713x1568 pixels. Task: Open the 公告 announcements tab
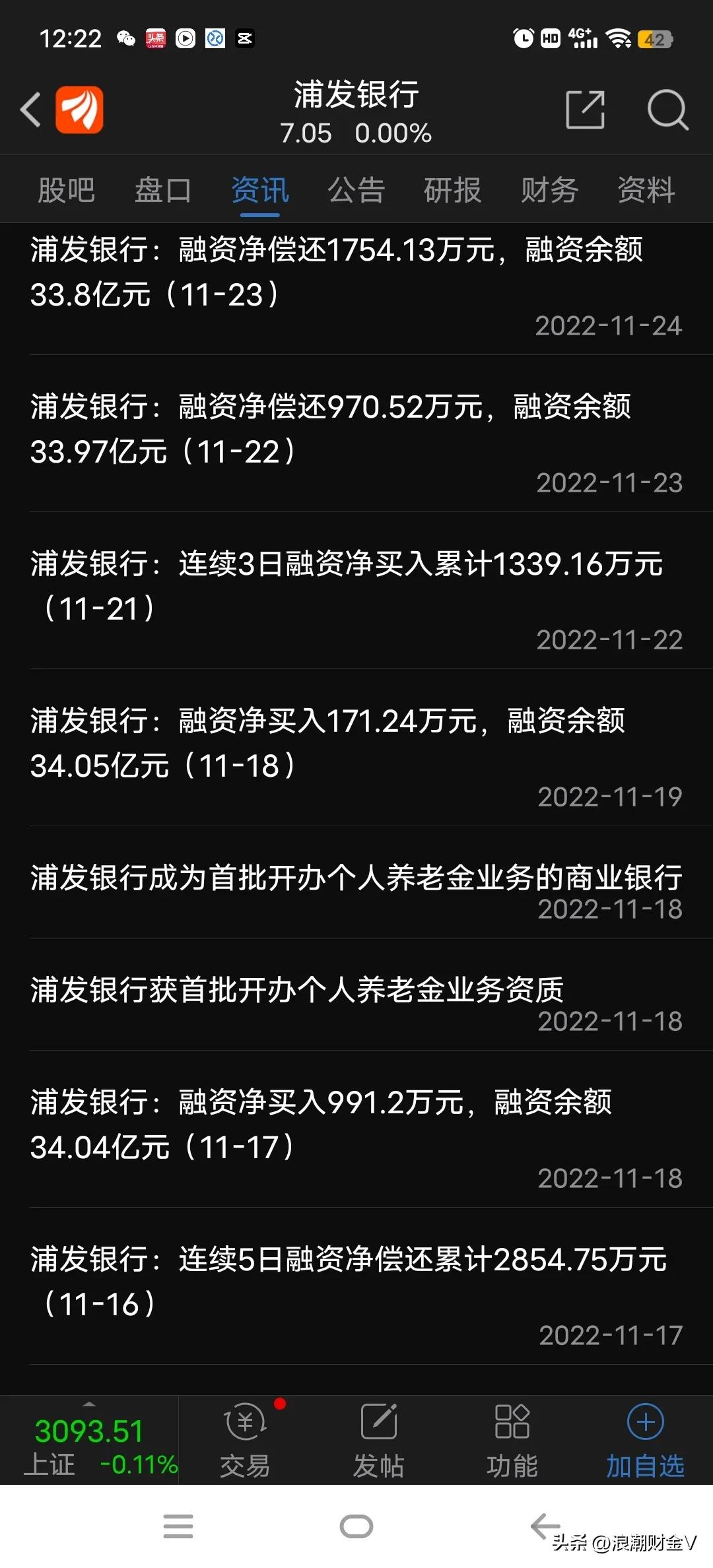pos(356,190)
